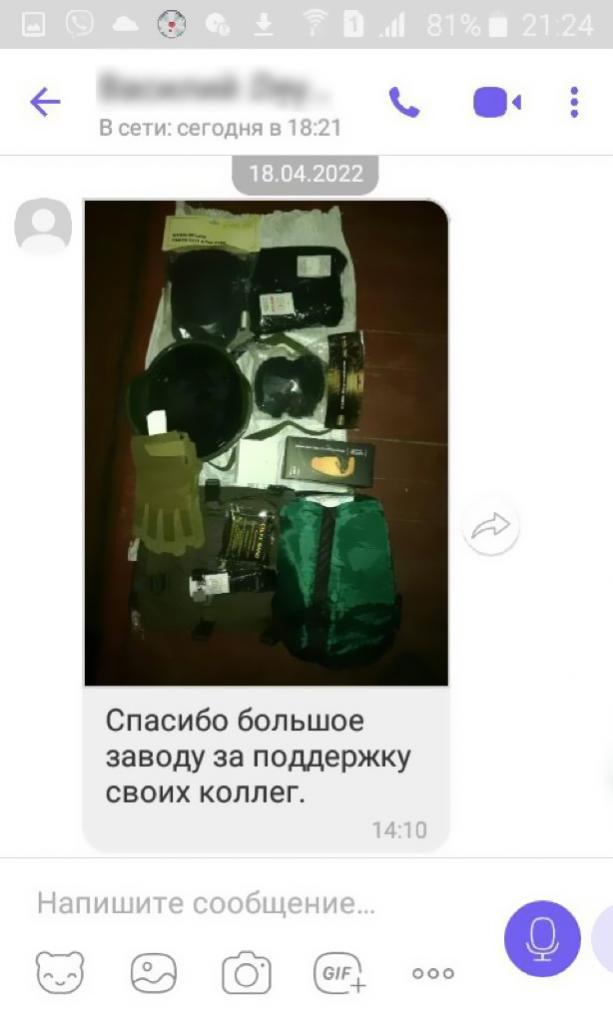Open the sticker panel
Screen dimensions: 613x1022
pyautogui.click(x=60, y=972)
